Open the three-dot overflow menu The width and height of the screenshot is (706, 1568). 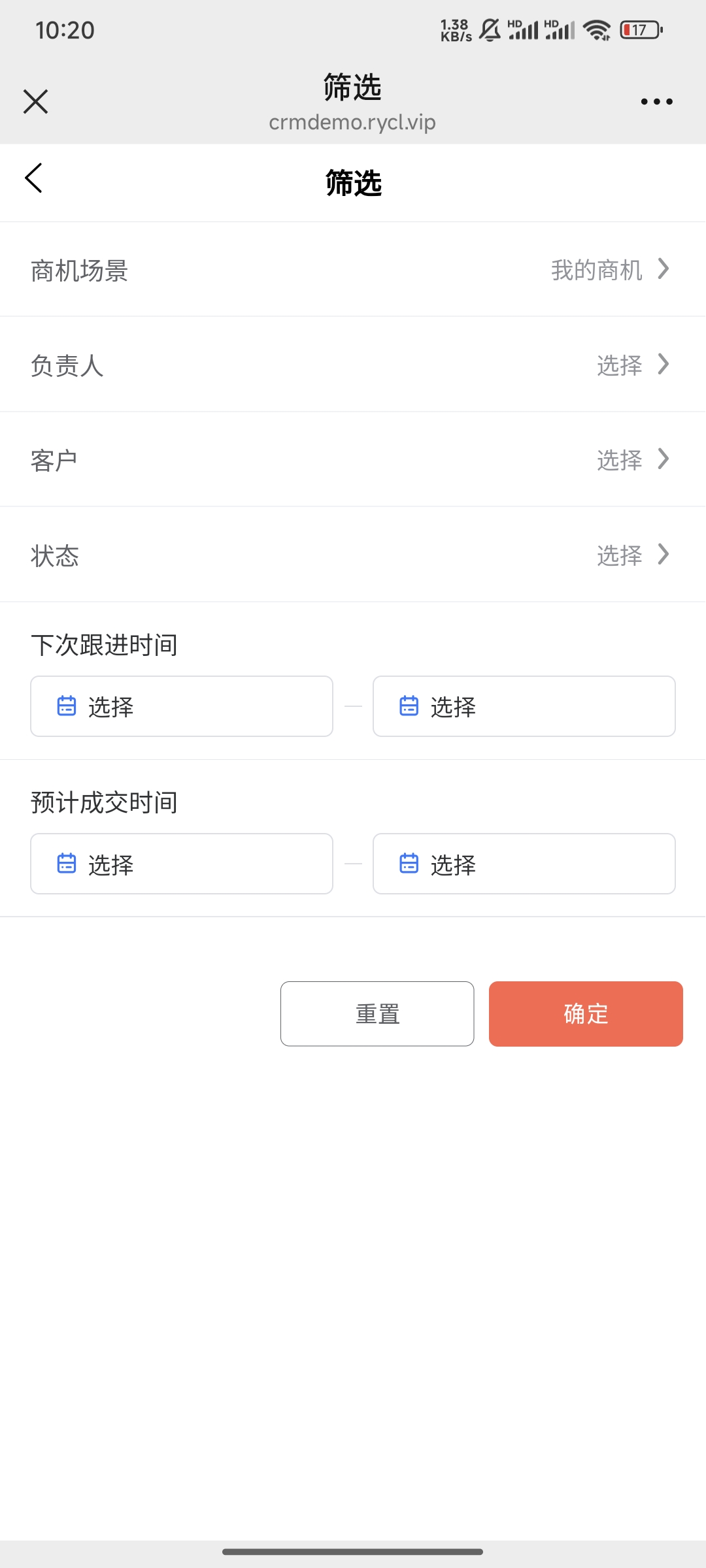pyautogui.click(x=656, y=102)
